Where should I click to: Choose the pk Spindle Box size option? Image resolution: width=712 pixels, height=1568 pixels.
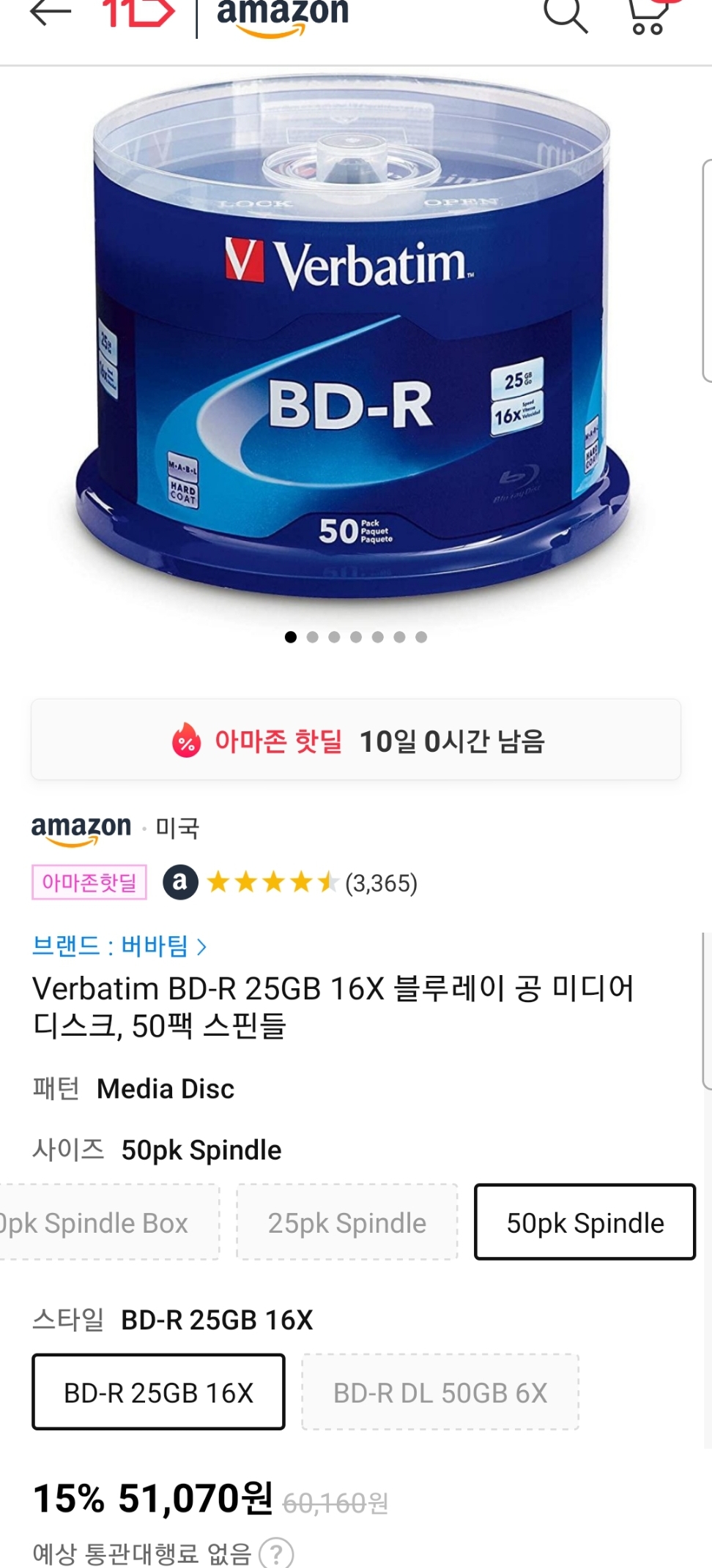pyautogui.click(x=103, y=1222)
